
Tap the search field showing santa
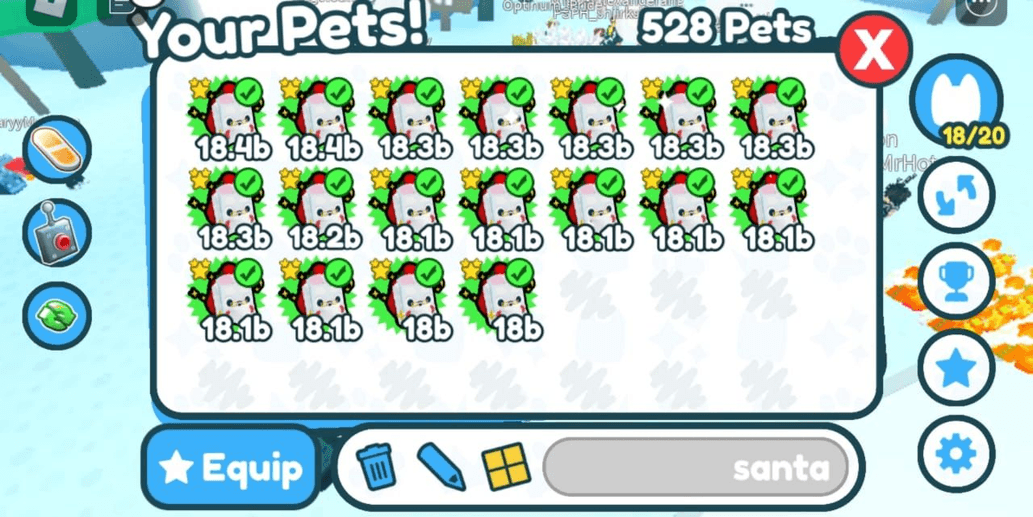pyautogui.click(x=696, y=467)
